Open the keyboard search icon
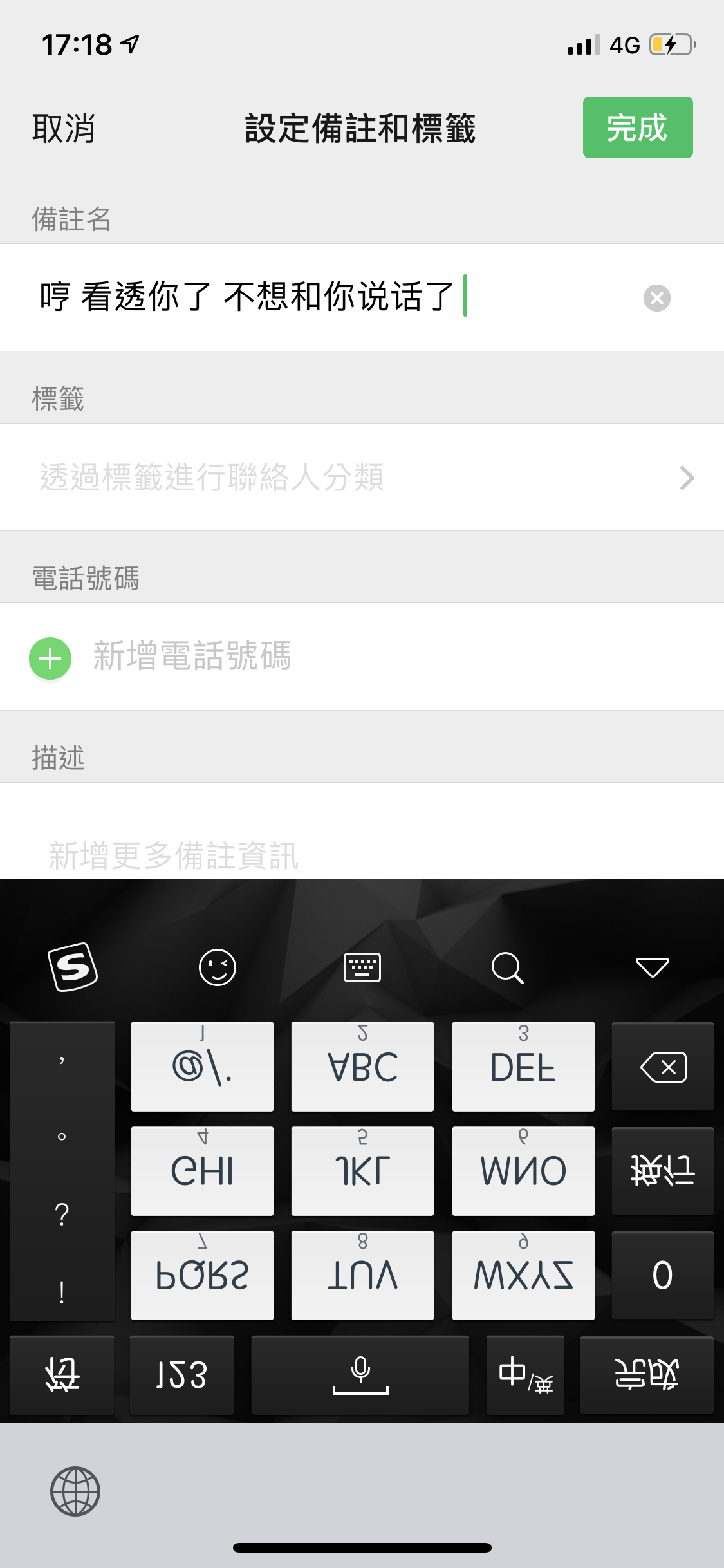Image resolution: width=724 pixels, height=1568 pixels. (x=507, y=967)
